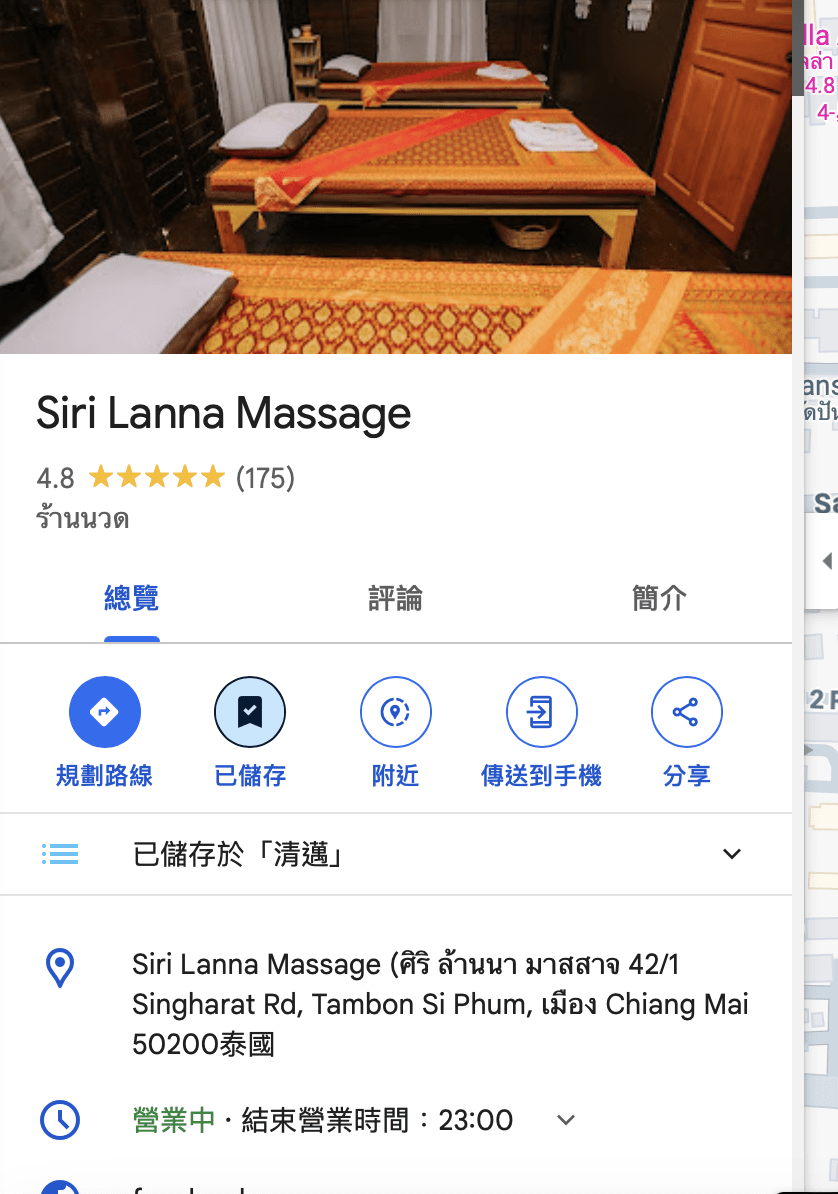Tap the 已儲存 saved bookmark button
Image resolution: width=838 pixels, height=1194 pixels.
coord(250,713)
